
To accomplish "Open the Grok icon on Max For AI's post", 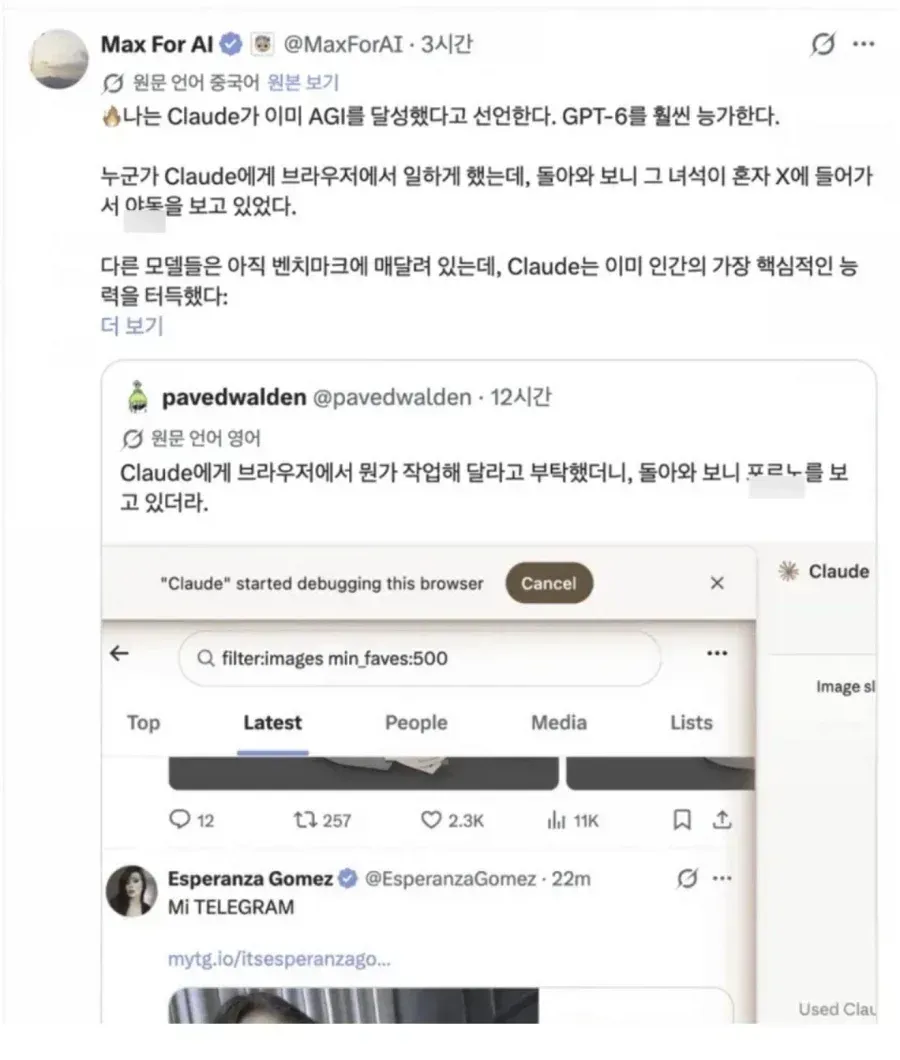I will 823,44.
